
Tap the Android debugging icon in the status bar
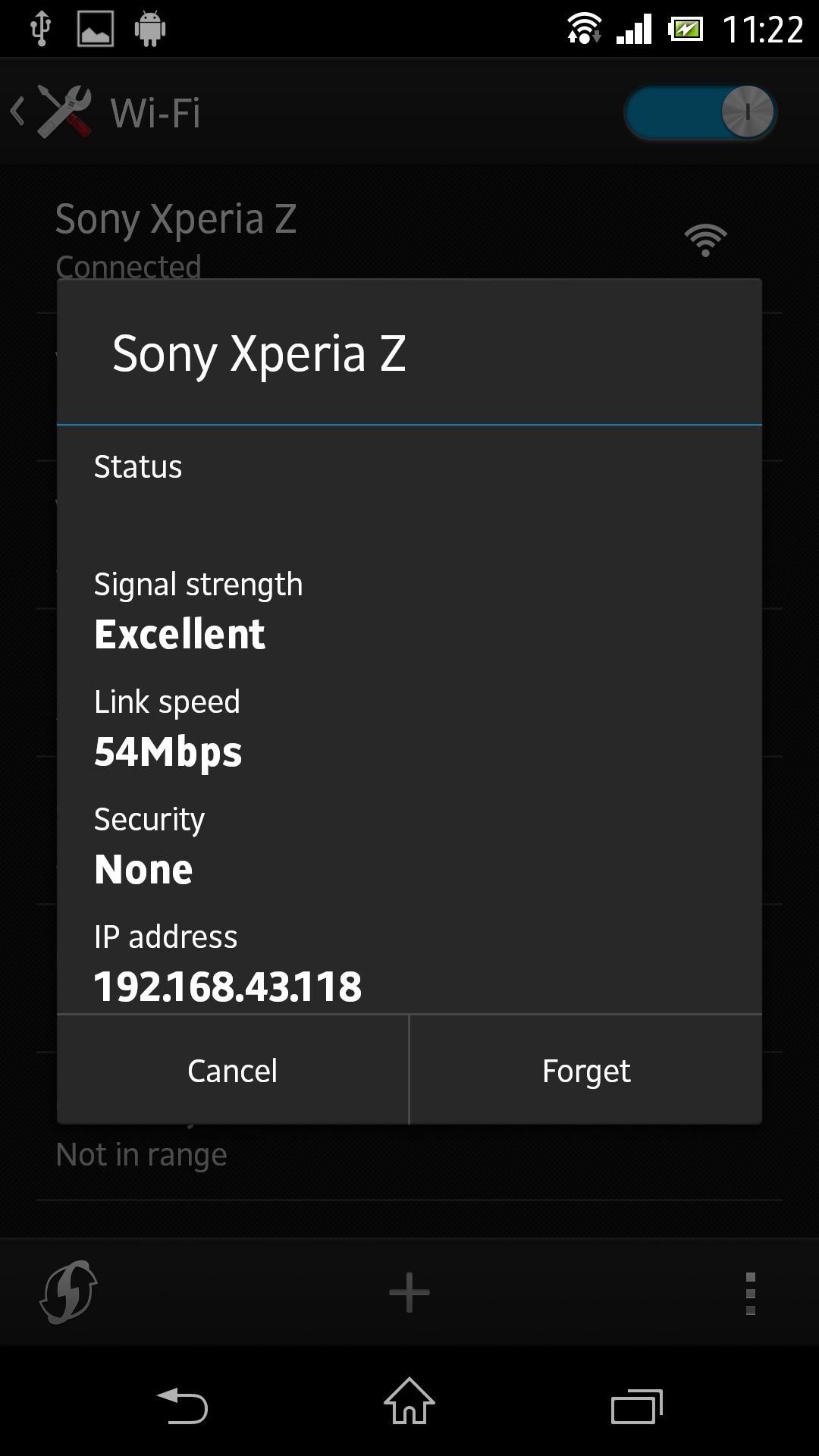[149, 27]
